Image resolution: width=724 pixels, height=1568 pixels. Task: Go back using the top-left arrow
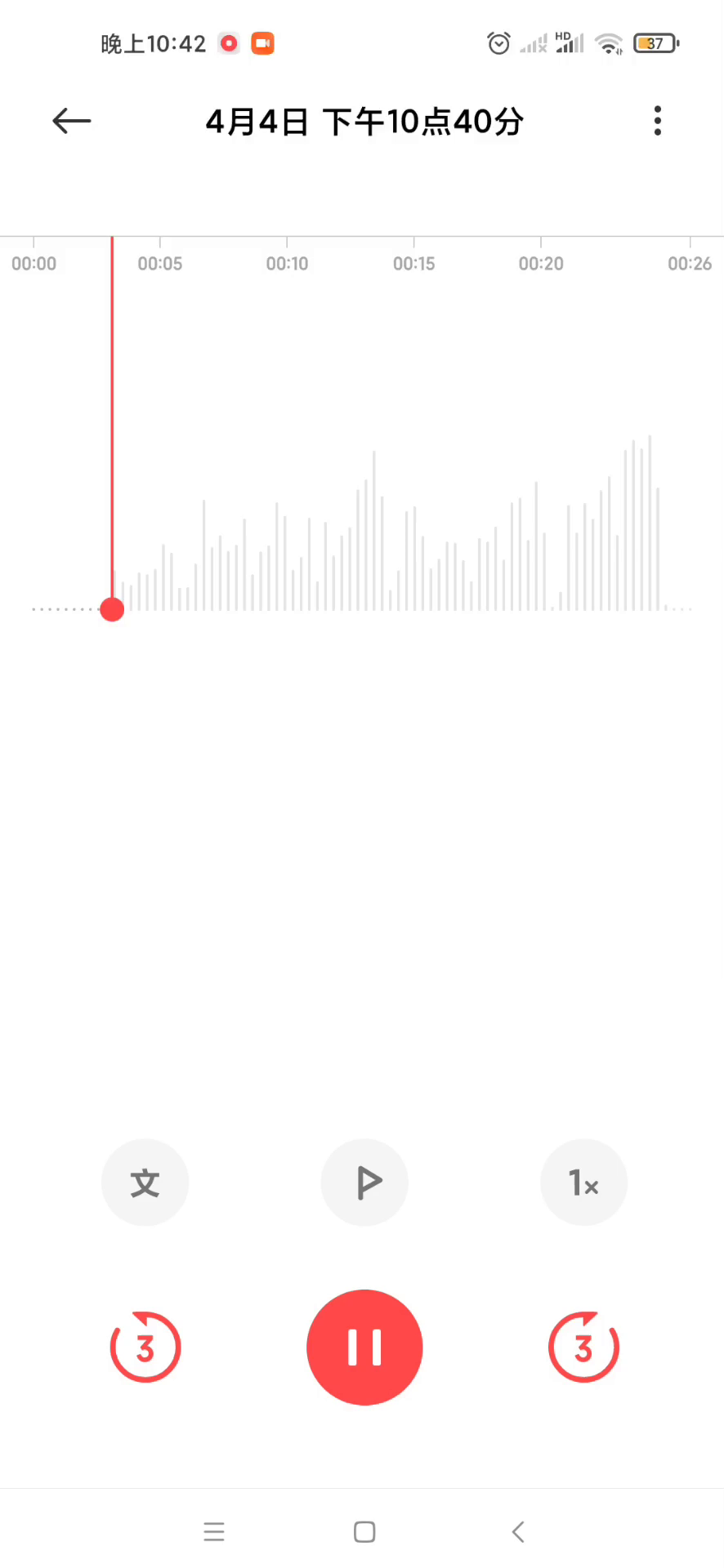point(72,121)
